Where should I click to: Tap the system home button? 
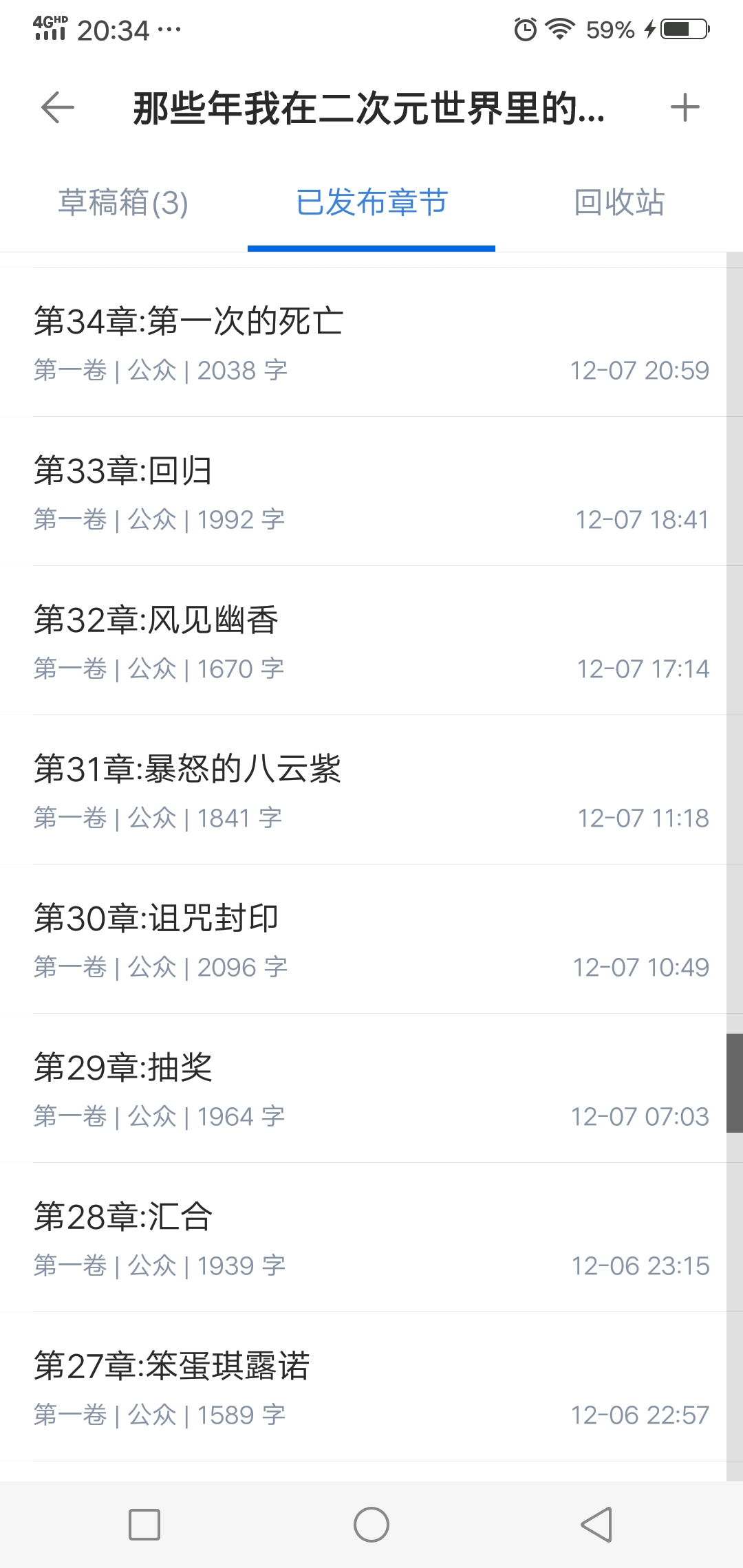click(371, 1525)
